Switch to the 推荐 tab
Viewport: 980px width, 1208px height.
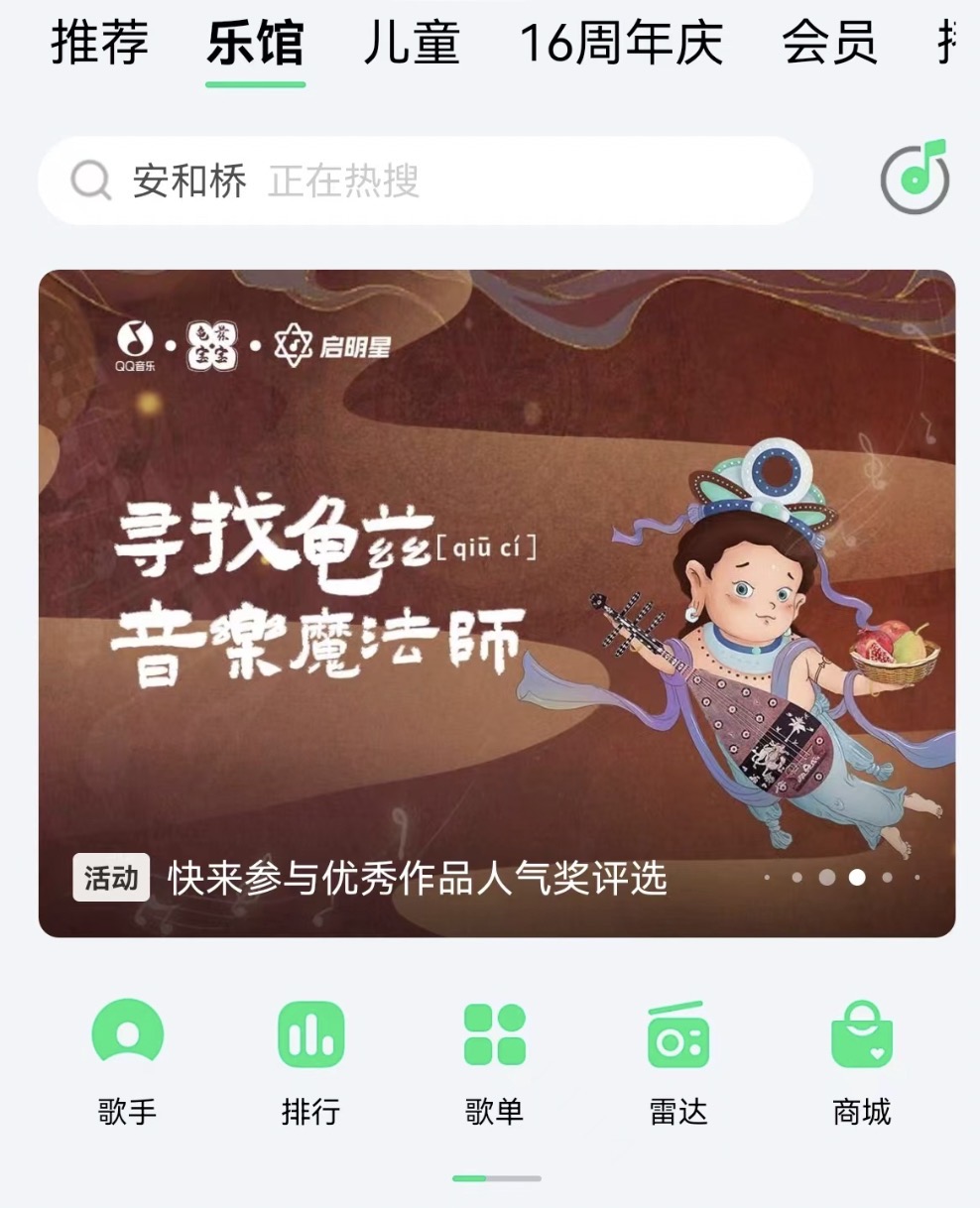coord(100,43)
